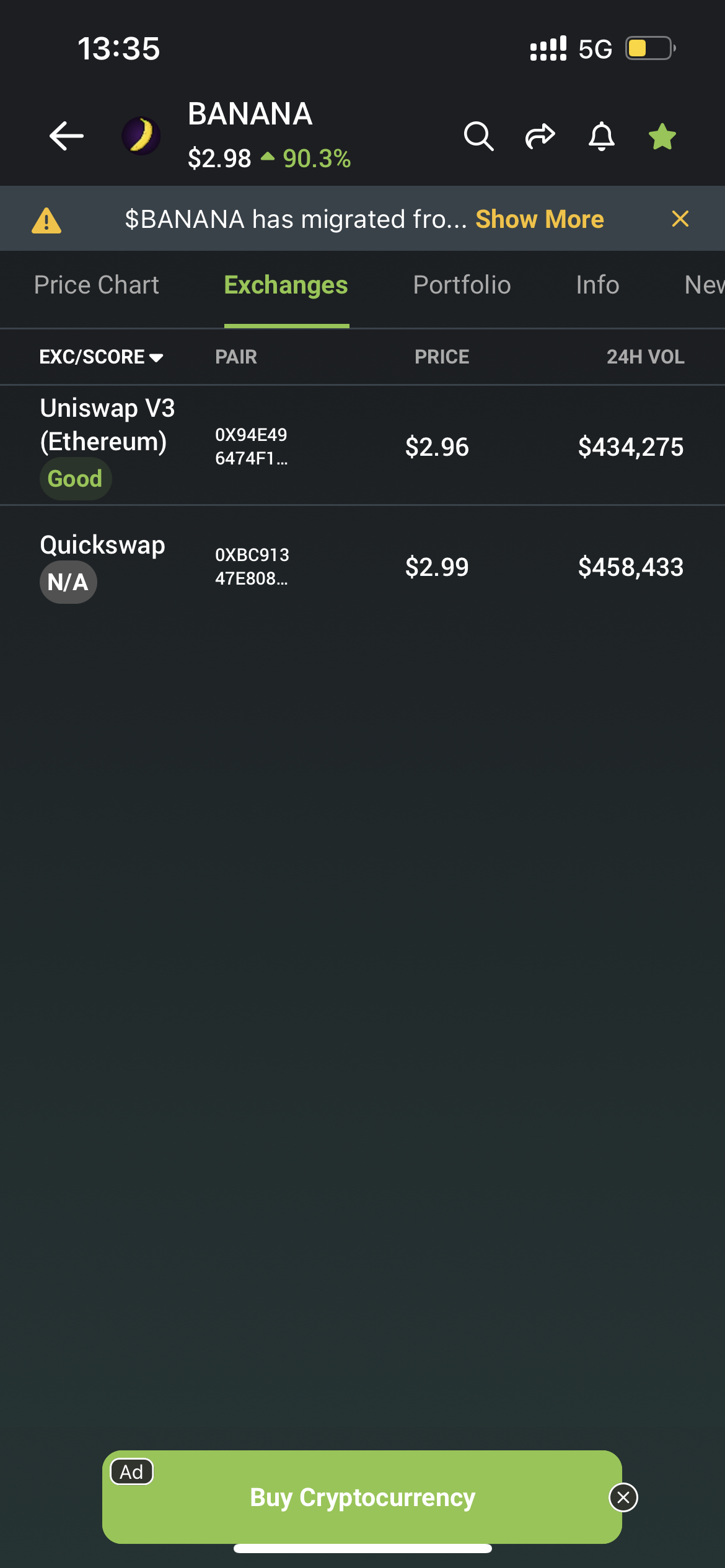Share the BANANA coin page
This screenshot has width=725, height=1568.
click(540, 136)
